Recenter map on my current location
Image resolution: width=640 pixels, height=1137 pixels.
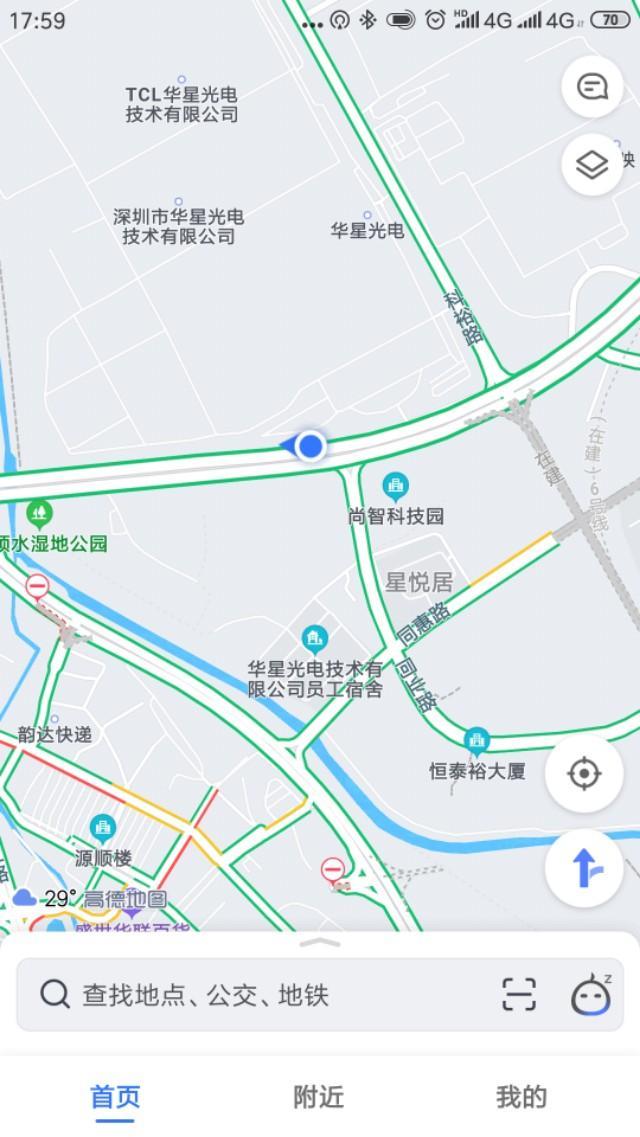(x=584, y=773)
